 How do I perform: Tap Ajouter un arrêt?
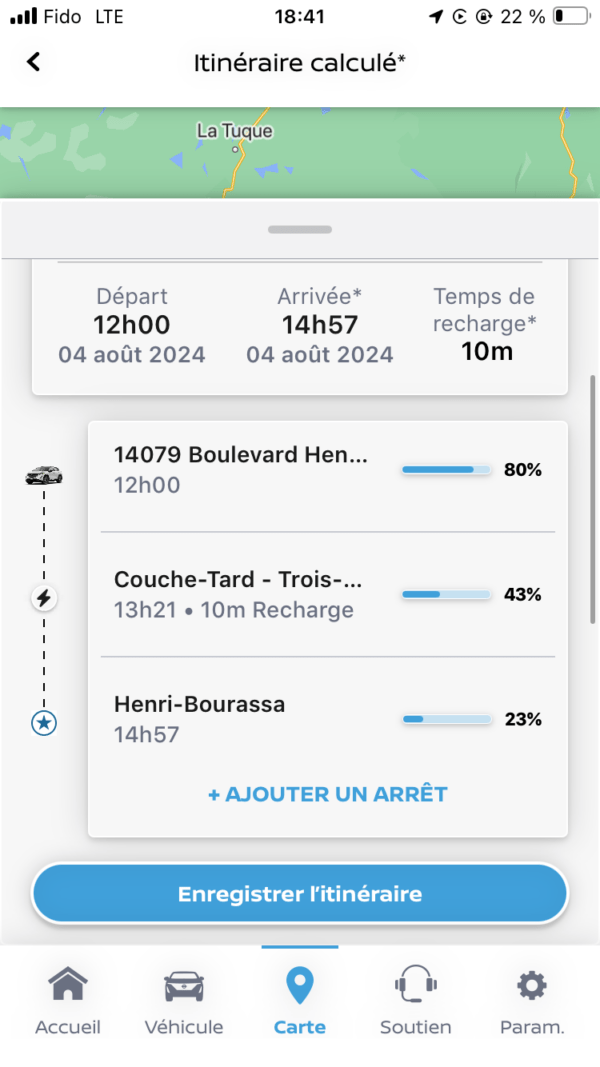[x=327, y=794]
